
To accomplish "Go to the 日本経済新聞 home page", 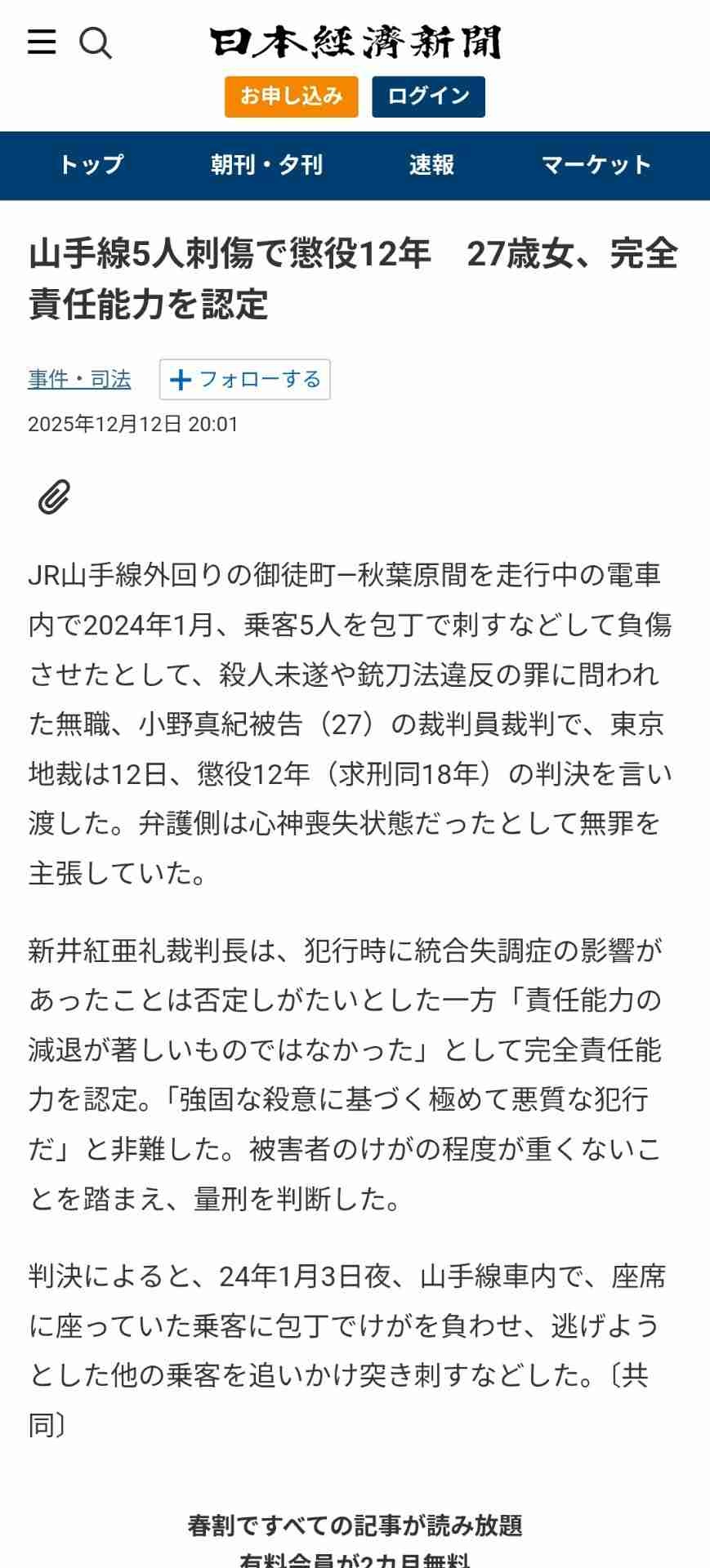I will [355, 42].
